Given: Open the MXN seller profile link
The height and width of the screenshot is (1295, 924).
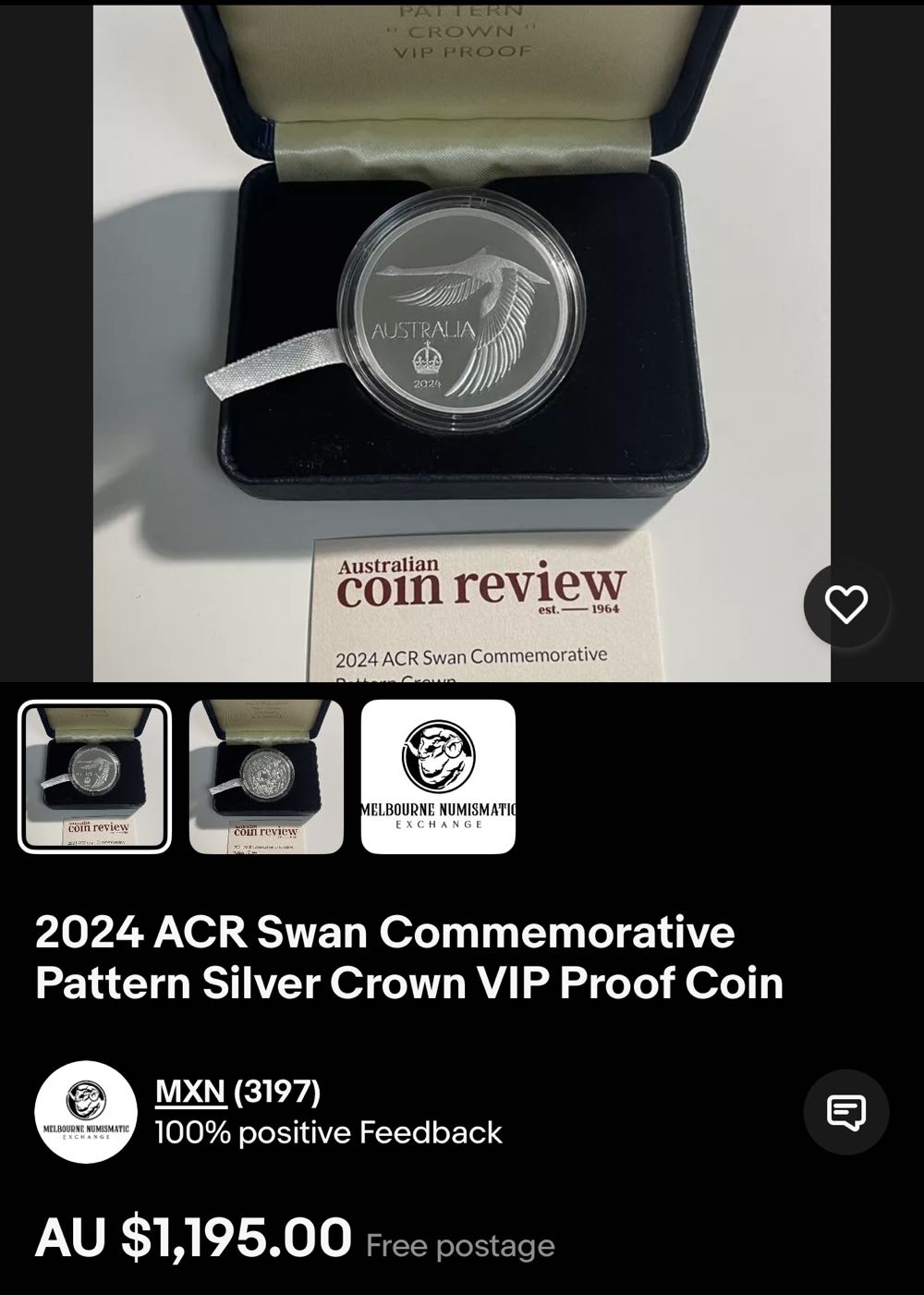Looking at the screenshot, I should (x=188, y=1092).
